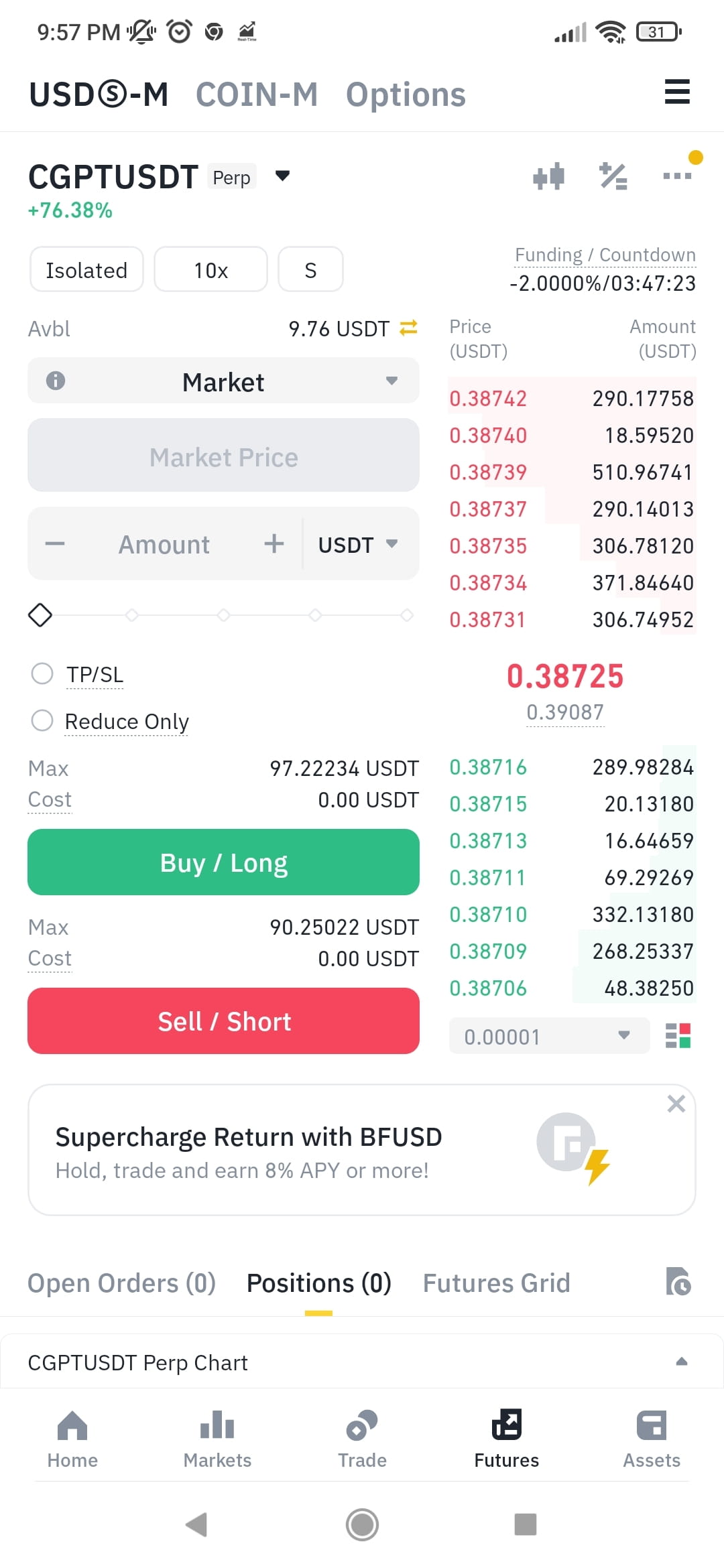Tap the Amount input field
Image resolution: width=724 pixels, height=1568 pixels.
pos(164,544)
